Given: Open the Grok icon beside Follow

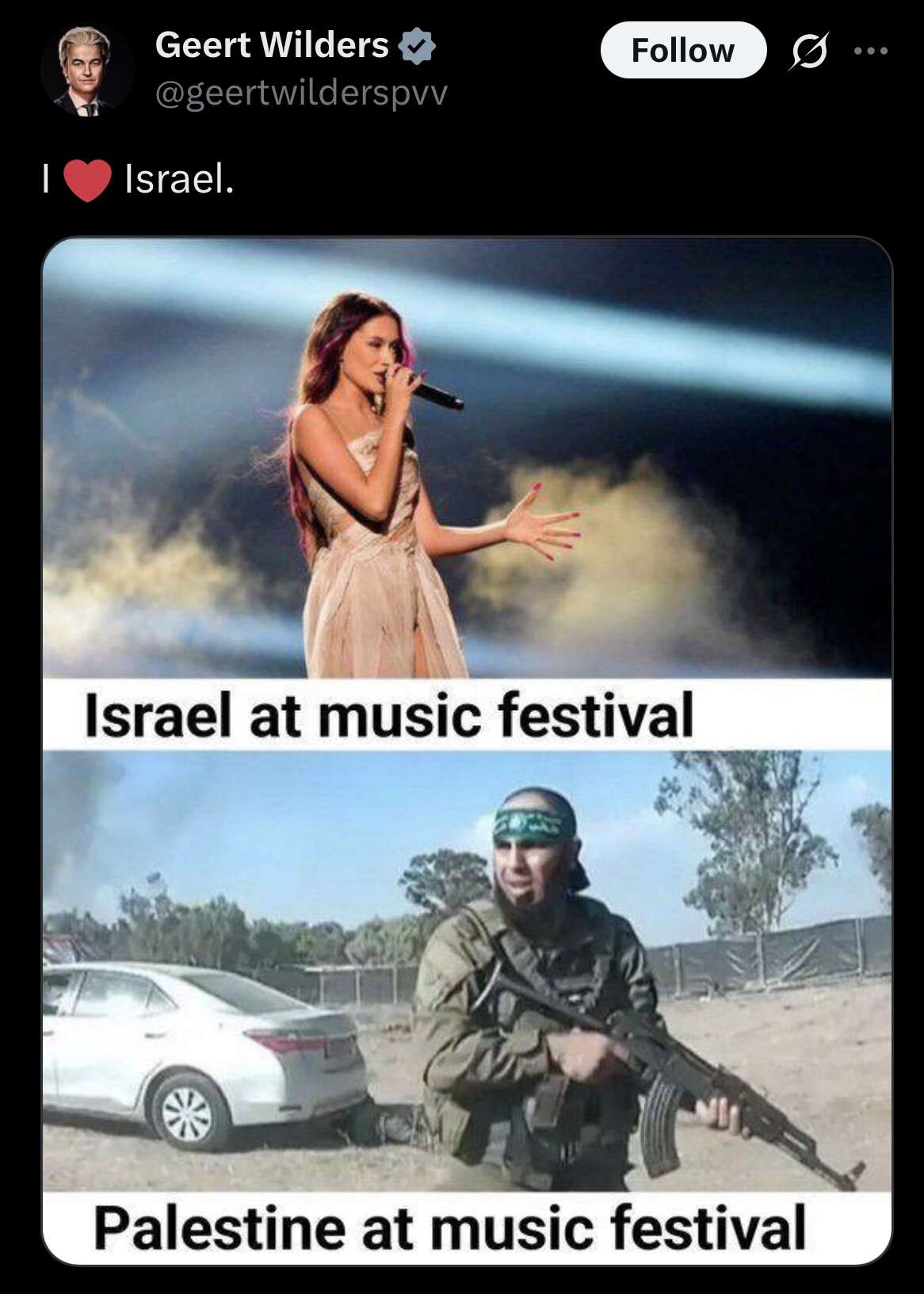Looking at the screenshot, I should [x=808, y=52].
